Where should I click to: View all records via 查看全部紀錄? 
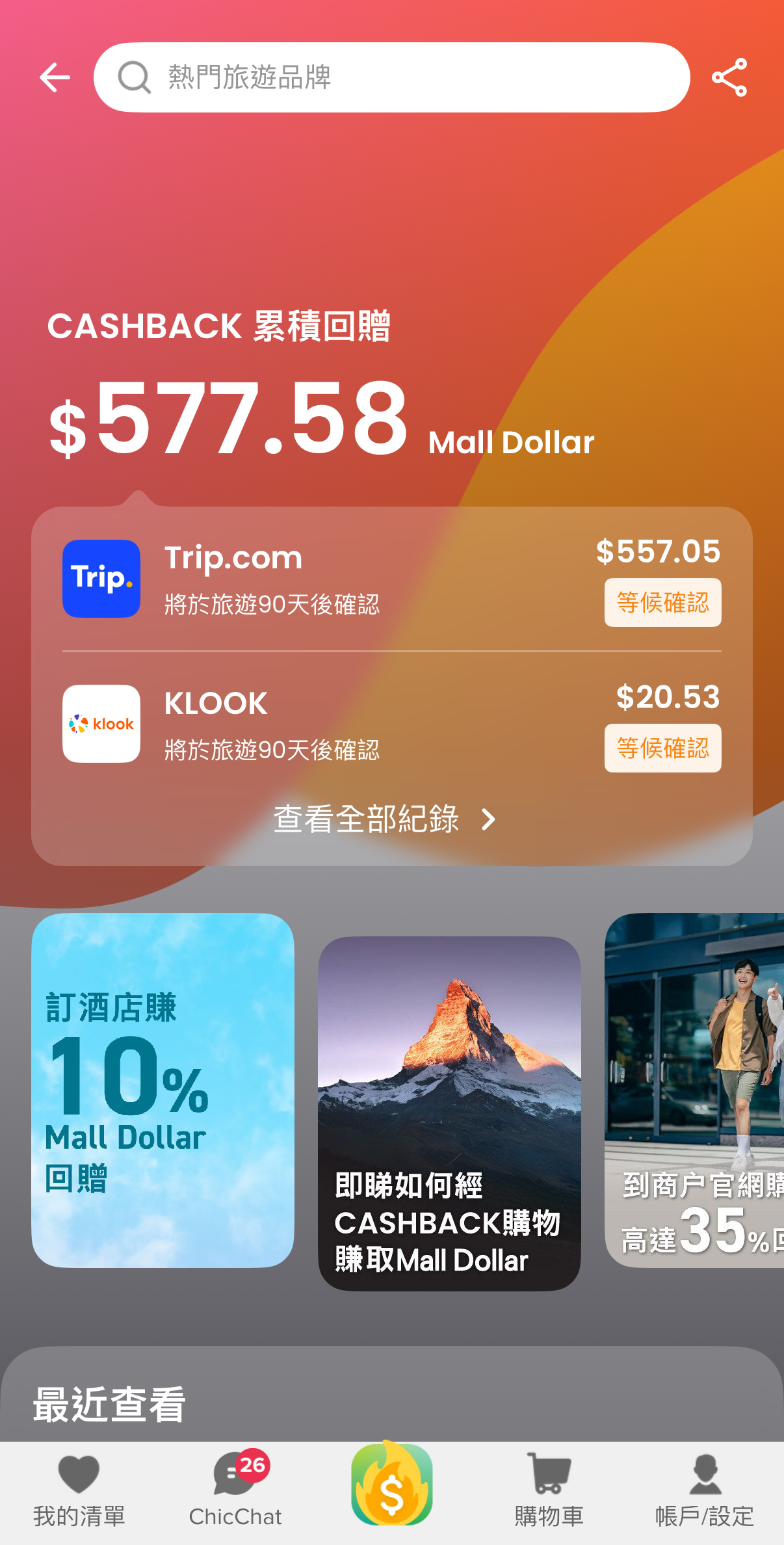pyautogui.click(x=385, y=819)
